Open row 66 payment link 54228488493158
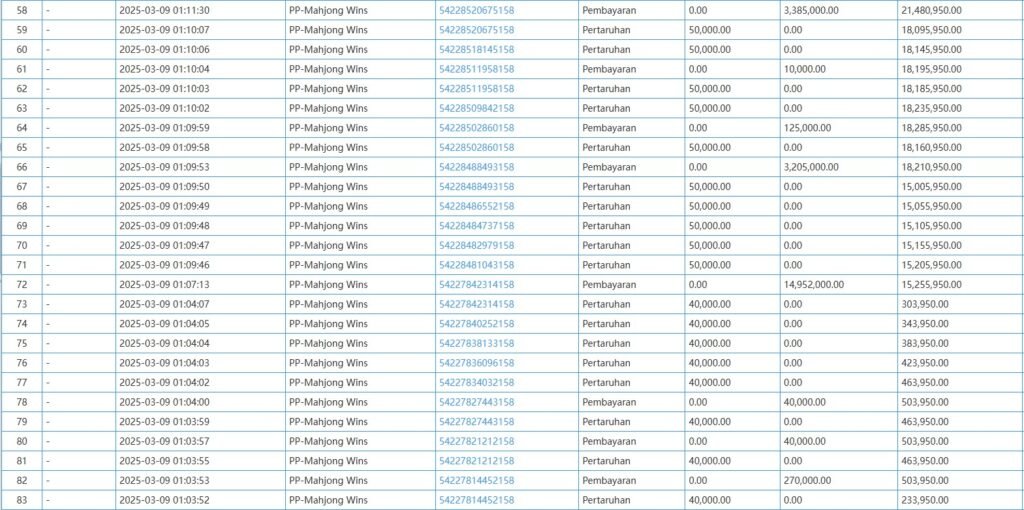Screen dimensions: 1024x510 coord(476,167)
